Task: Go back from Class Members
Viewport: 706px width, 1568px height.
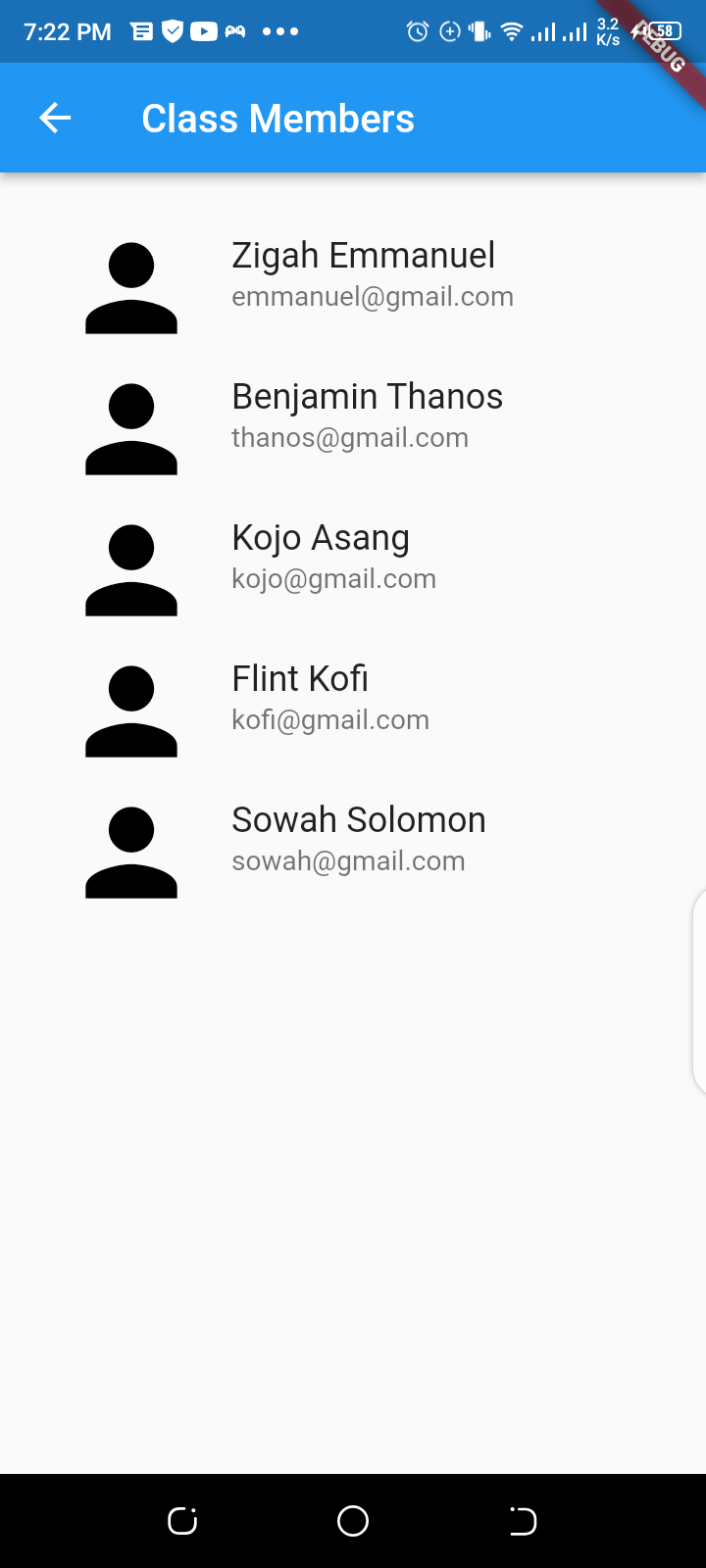Action: [x=55, y=119]
